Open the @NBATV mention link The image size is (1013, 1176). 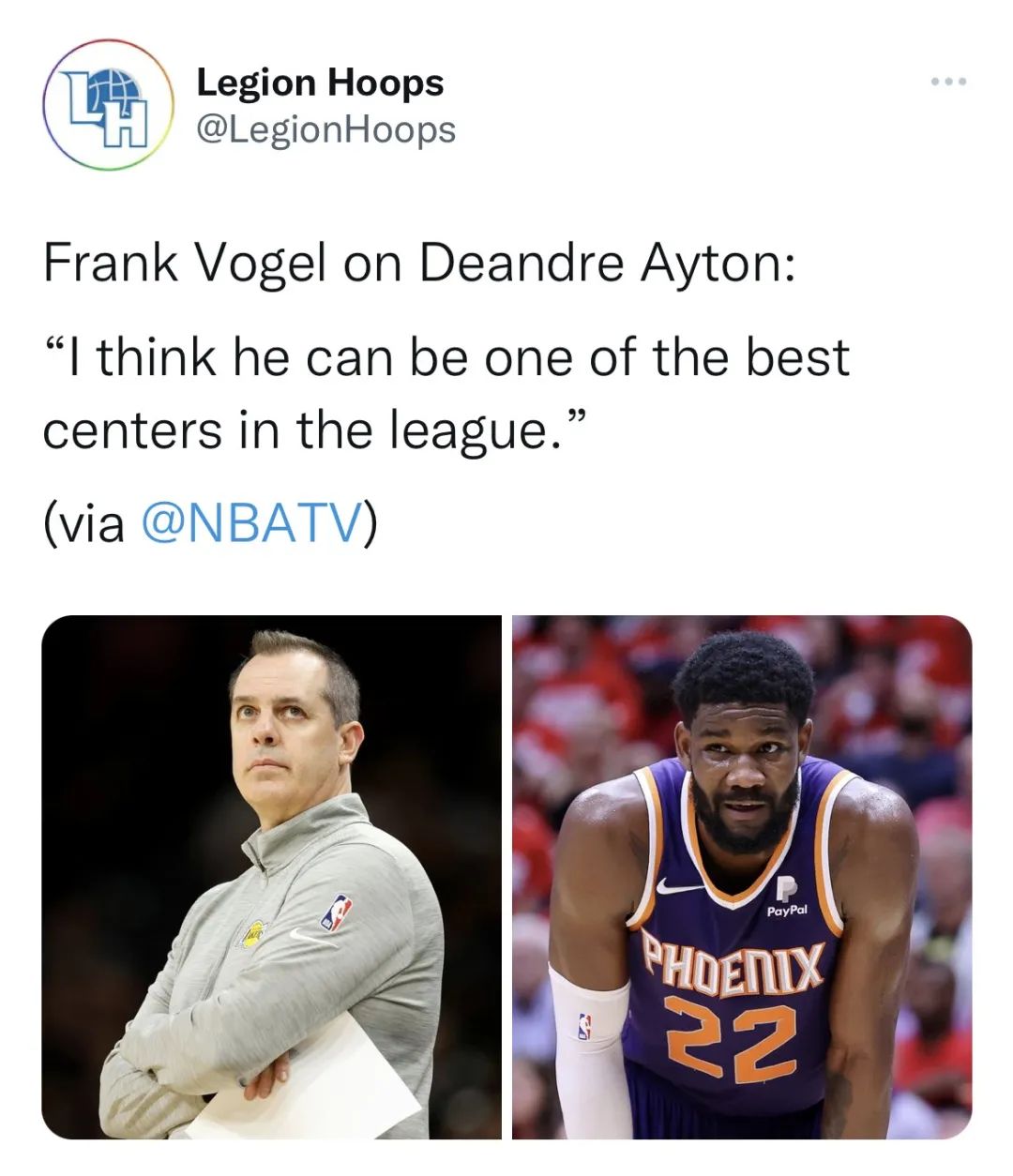coord(250,522)
